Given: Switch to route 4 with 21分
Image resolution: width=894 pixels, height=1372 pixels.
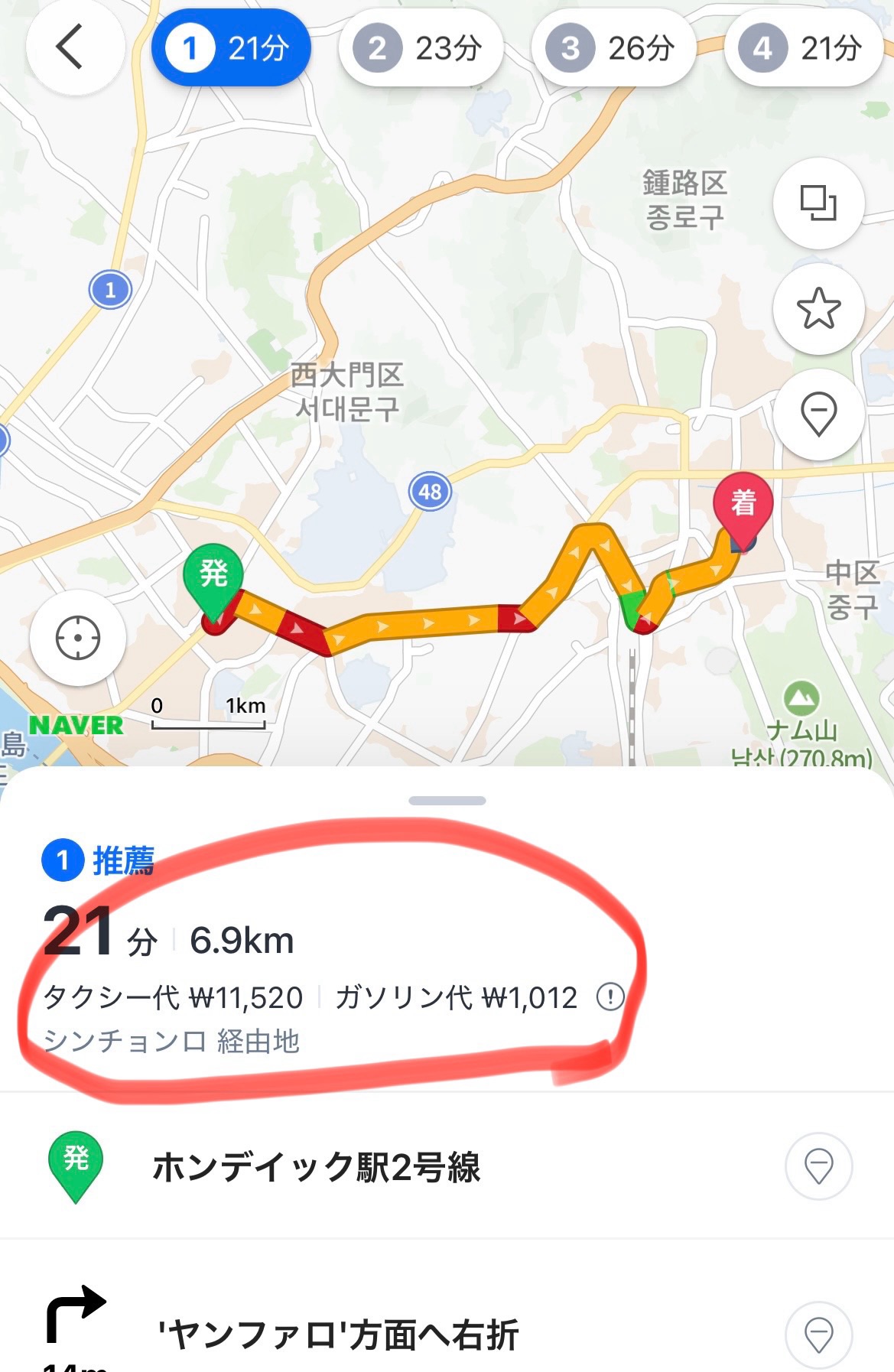Looking at the screenshot, I should click(x=803, y=49).
